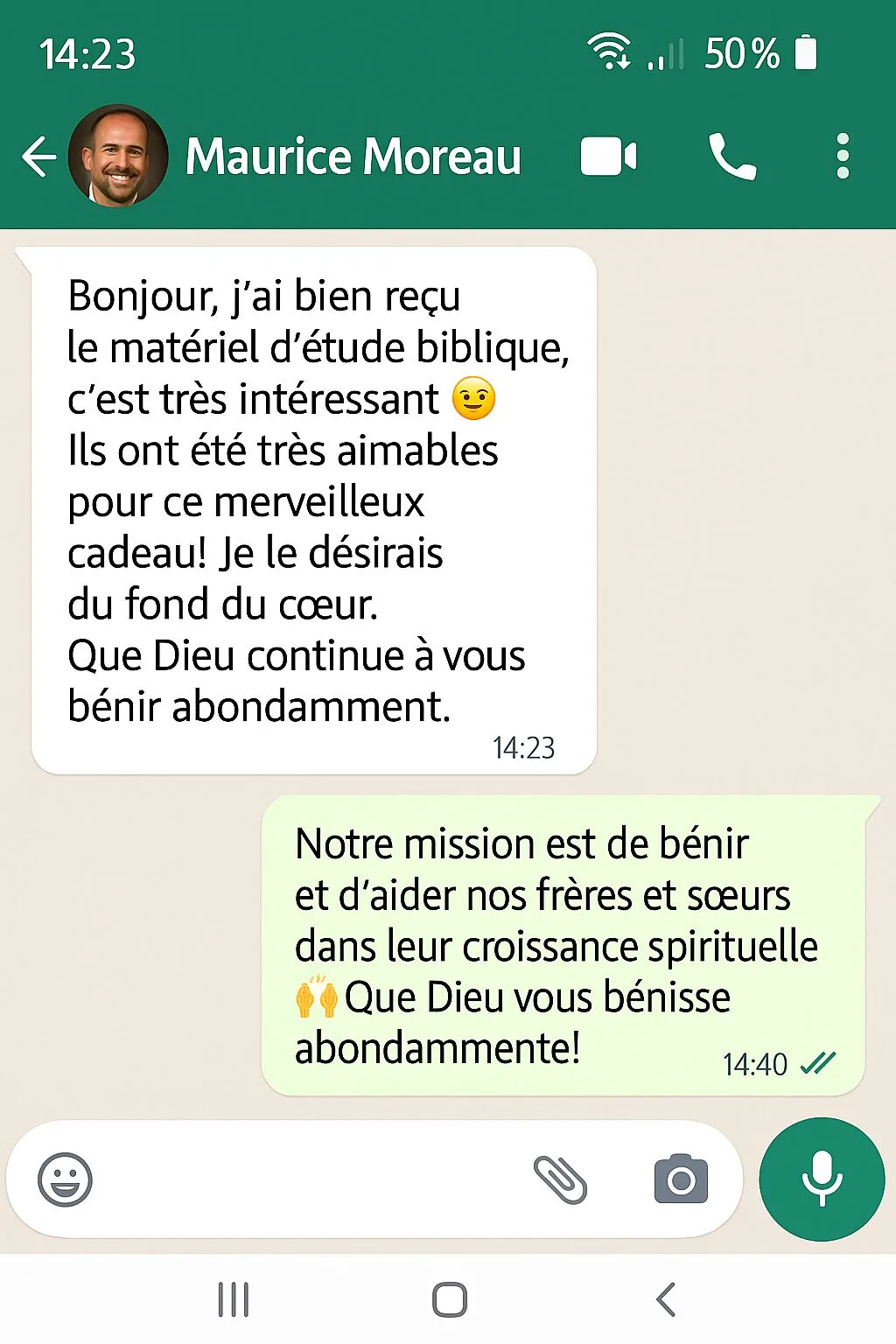The height and width of the screenshot is (1344, 896).
Task: Open recent apps from the navigation bar
Action: [234, 1299]
